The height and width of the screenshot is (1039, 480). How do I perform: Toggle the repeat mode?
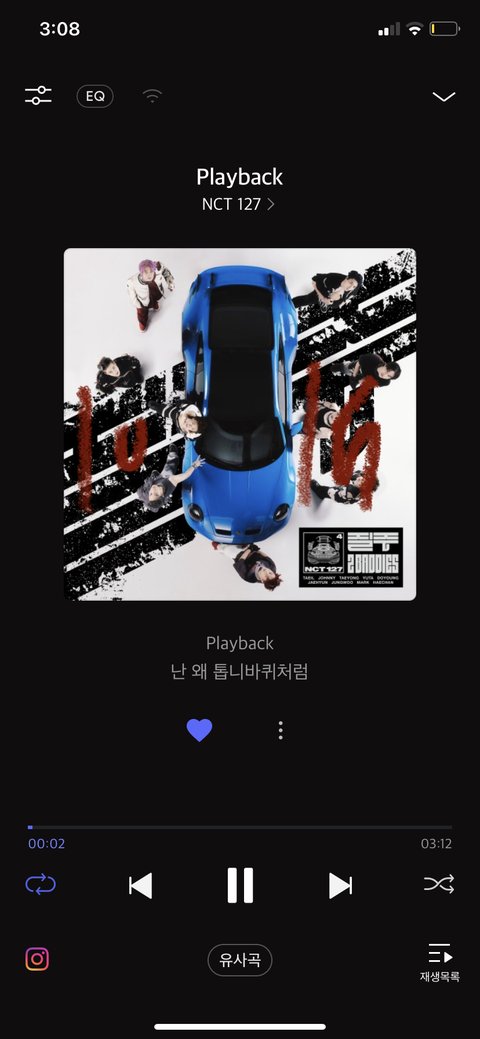(x=40, y=885)
